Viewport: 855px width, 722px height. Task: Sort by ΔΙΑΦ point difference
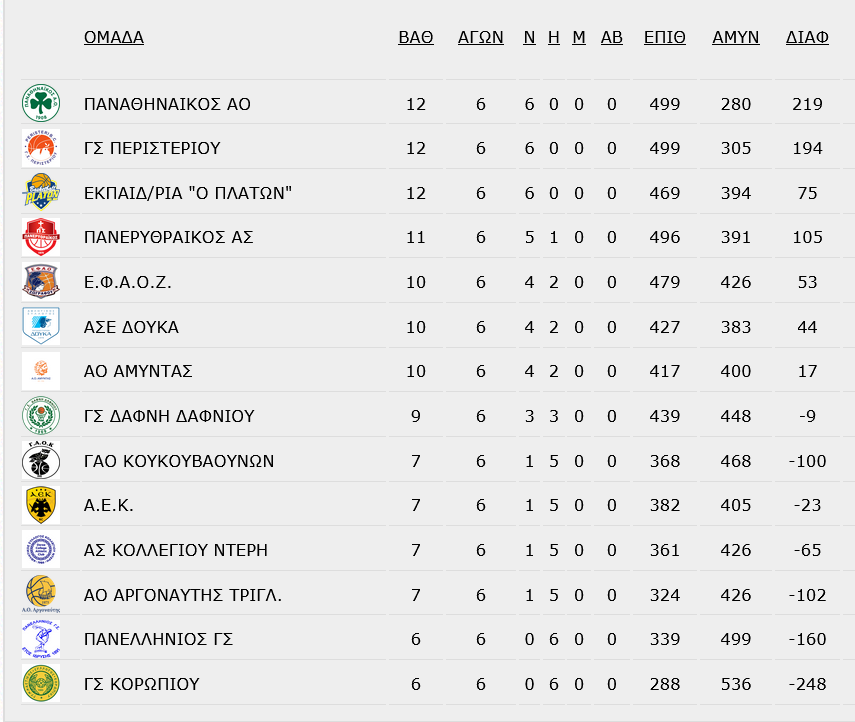807,37
